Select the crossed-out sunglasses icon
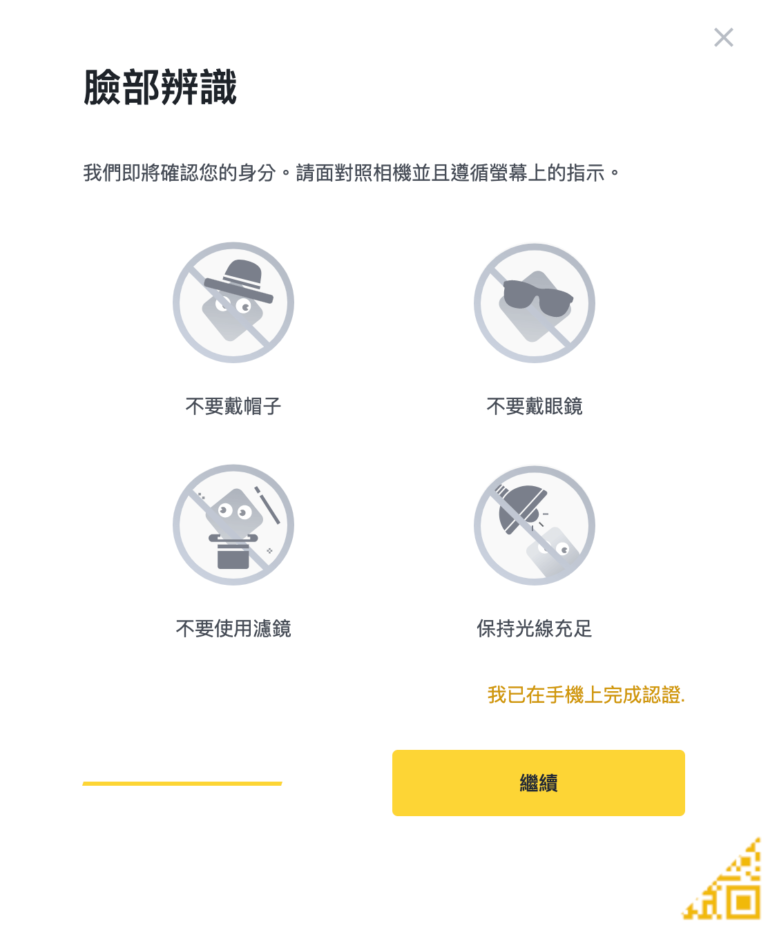This screenshot has width=768, height=928. coord(535,303)
